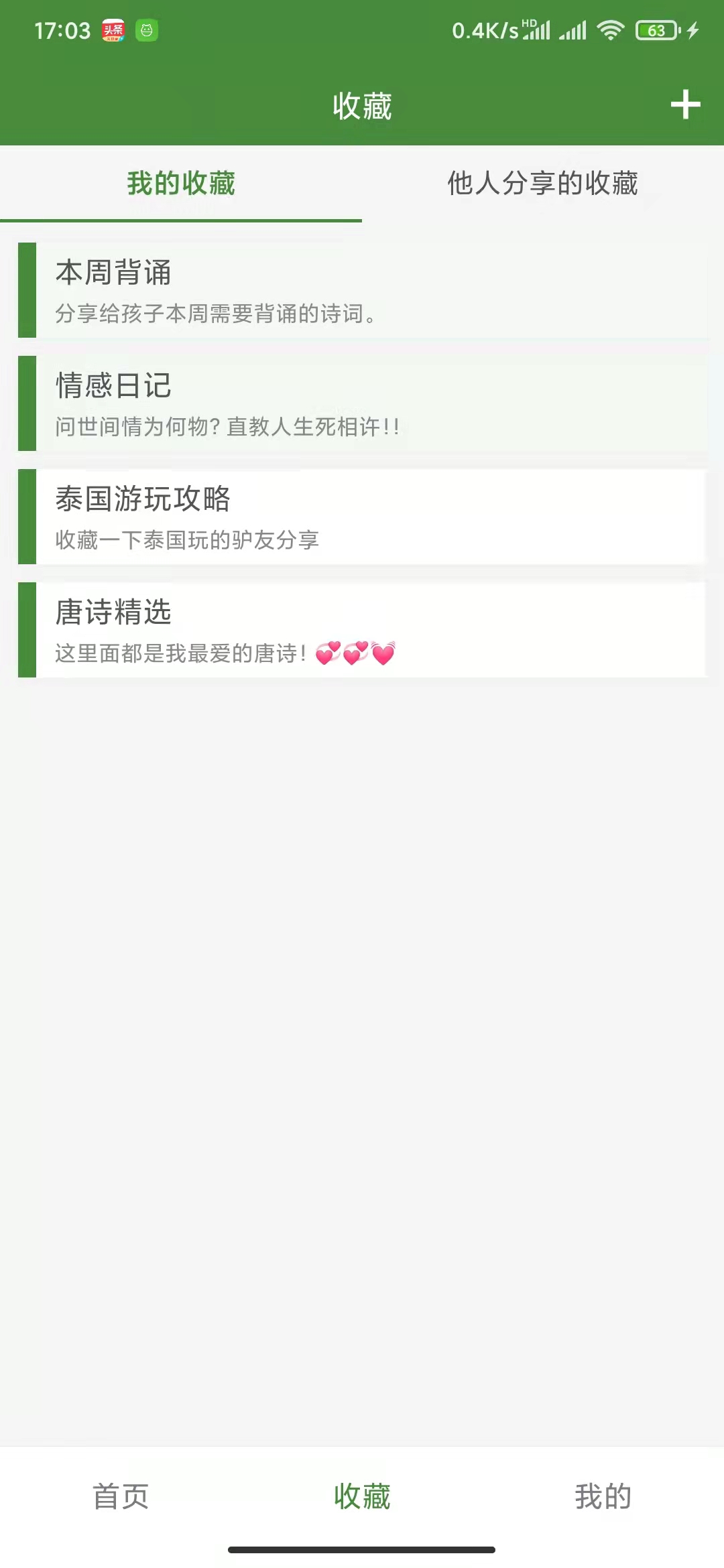Switch to the 我的收藏 tab
Screen dimensions: 724x1568
click(180, 182)
